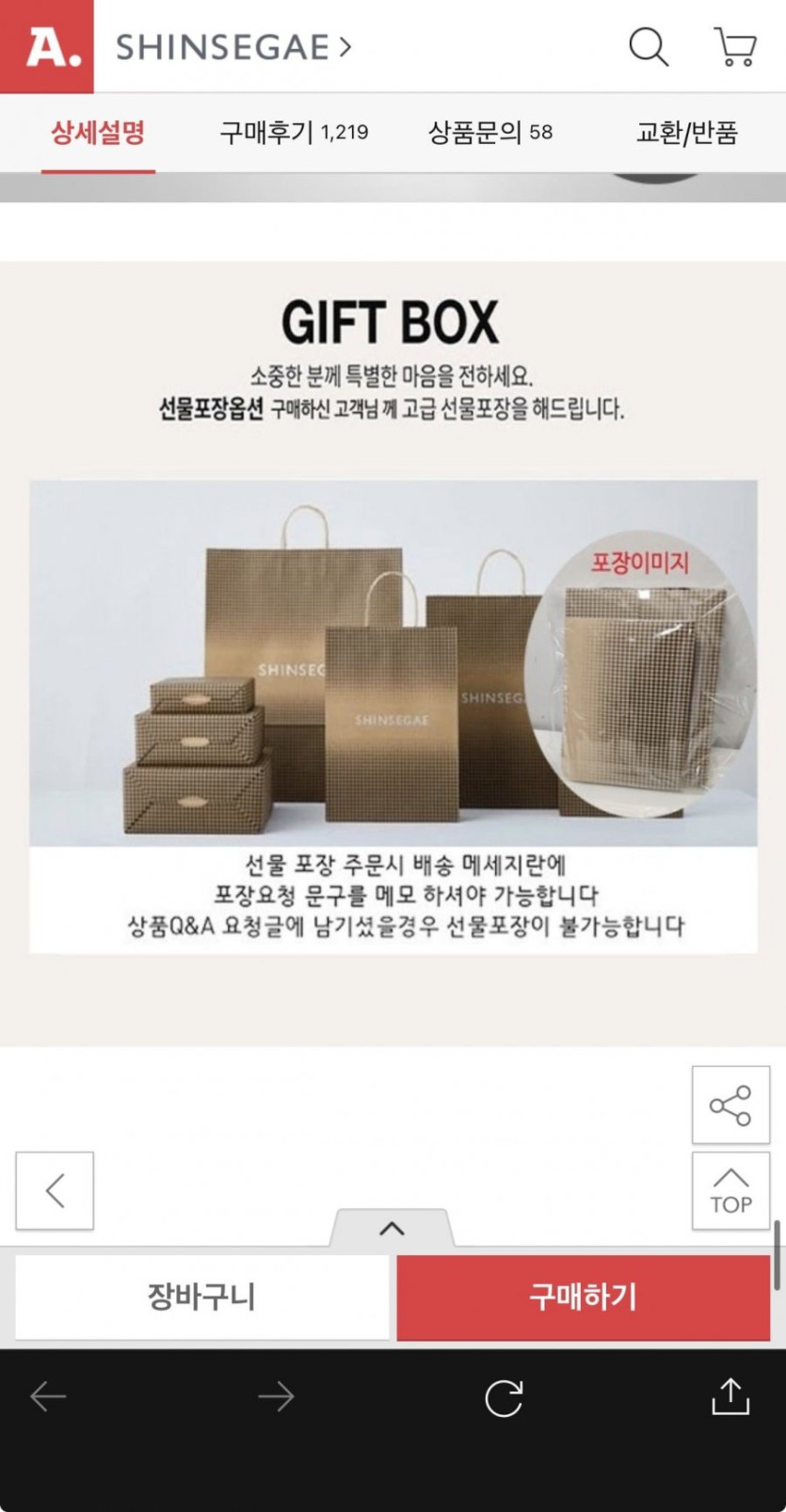This screenshot has height=1512, width=786.
Task: Switch to the 교환/반품 tab
Action: (686, 133)
